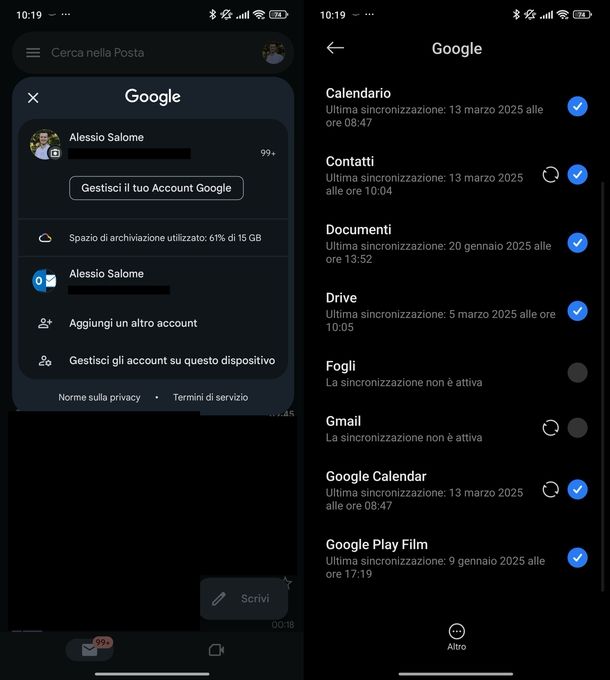
Task: Uncheck Google Play Film sync
Action: point(577,558)
